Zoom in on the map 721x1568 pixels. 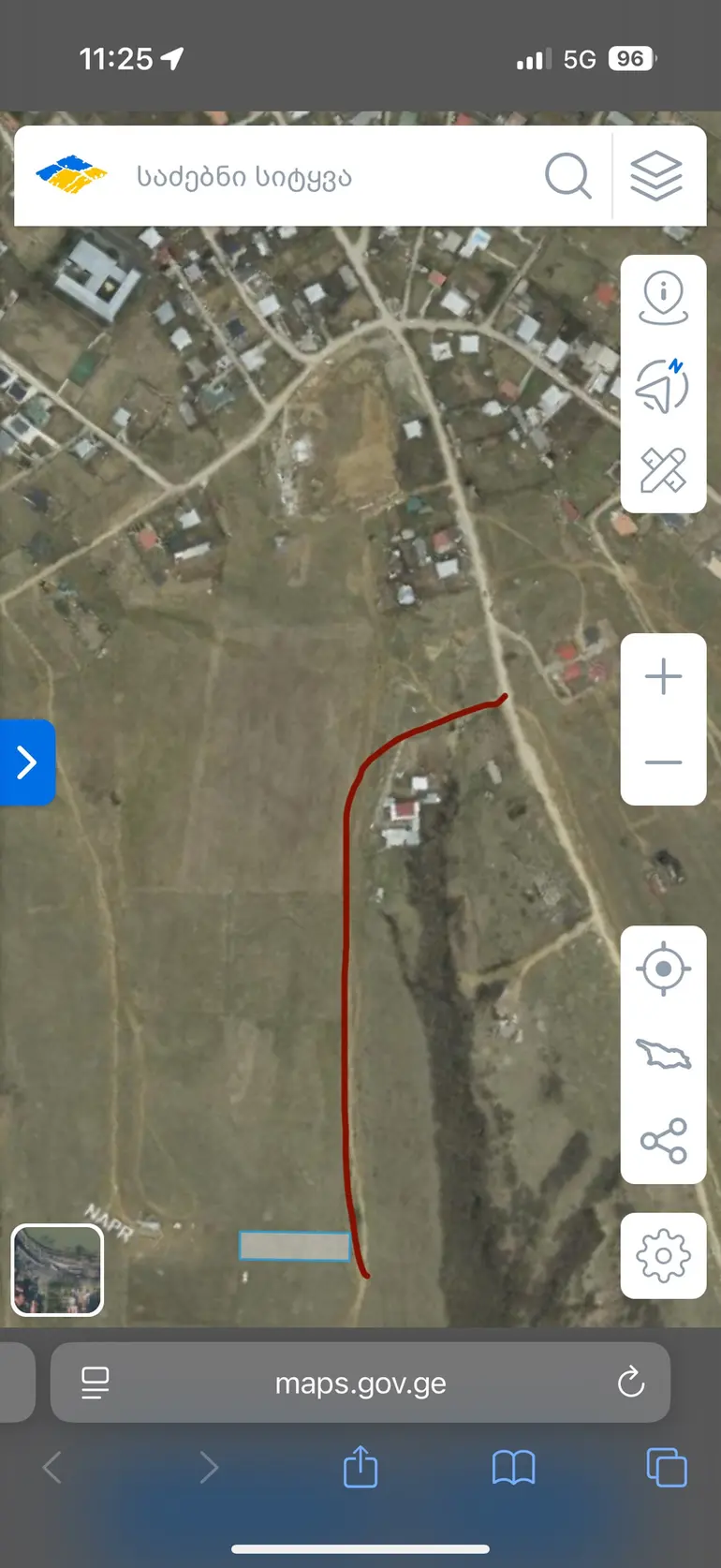pyautogui.click(x=663, y=676)
